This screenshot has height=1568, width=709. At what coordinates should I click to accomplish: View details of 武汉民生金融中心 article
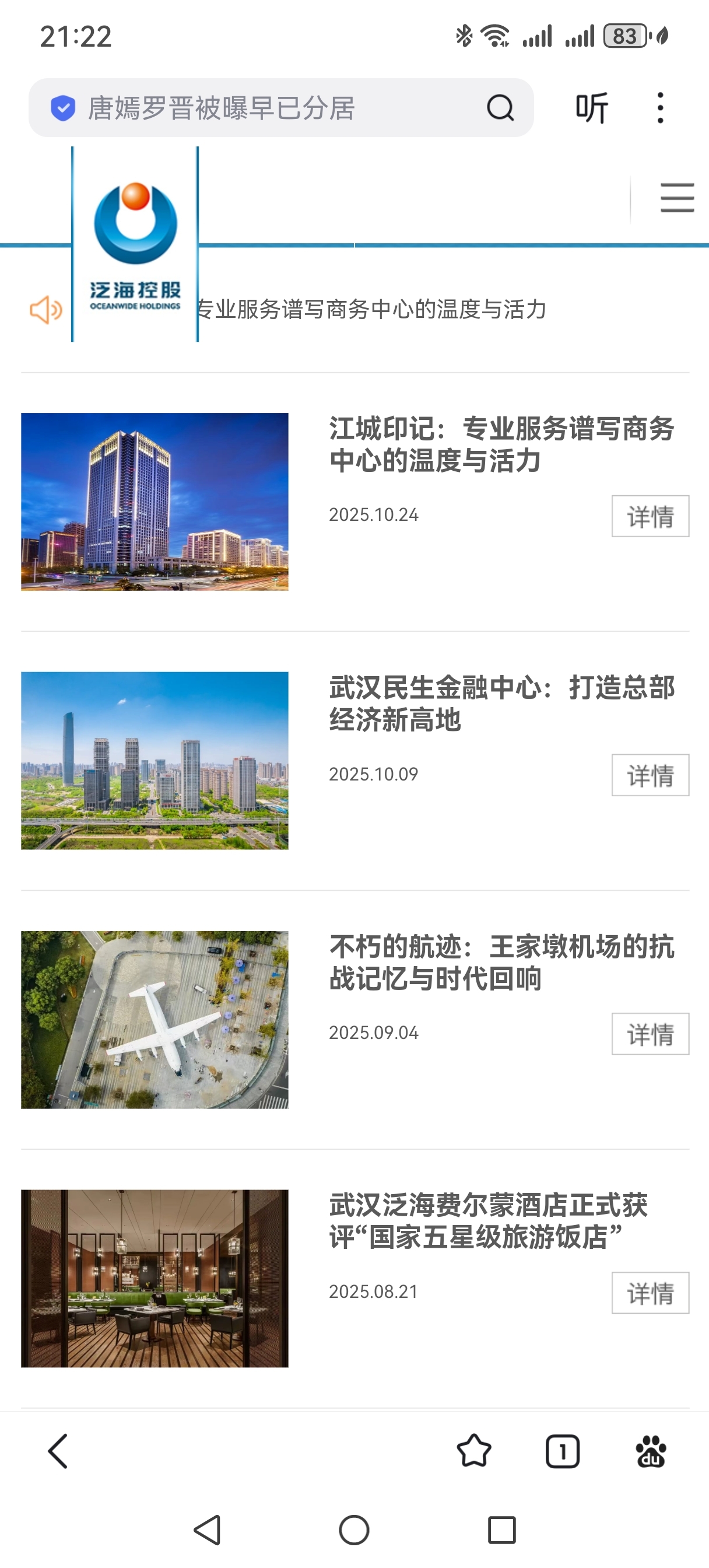point(650,775)
